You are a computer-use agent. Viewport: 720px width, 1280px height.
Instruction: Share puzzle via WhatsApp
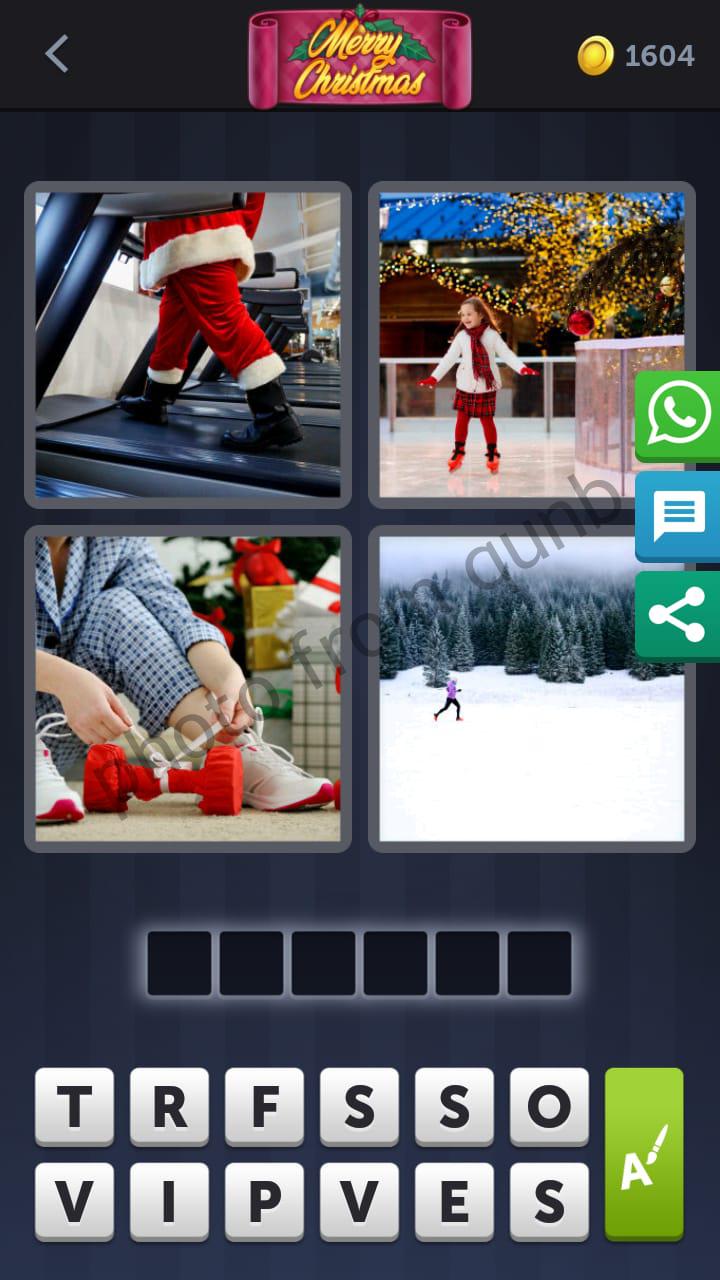[678, 415]
